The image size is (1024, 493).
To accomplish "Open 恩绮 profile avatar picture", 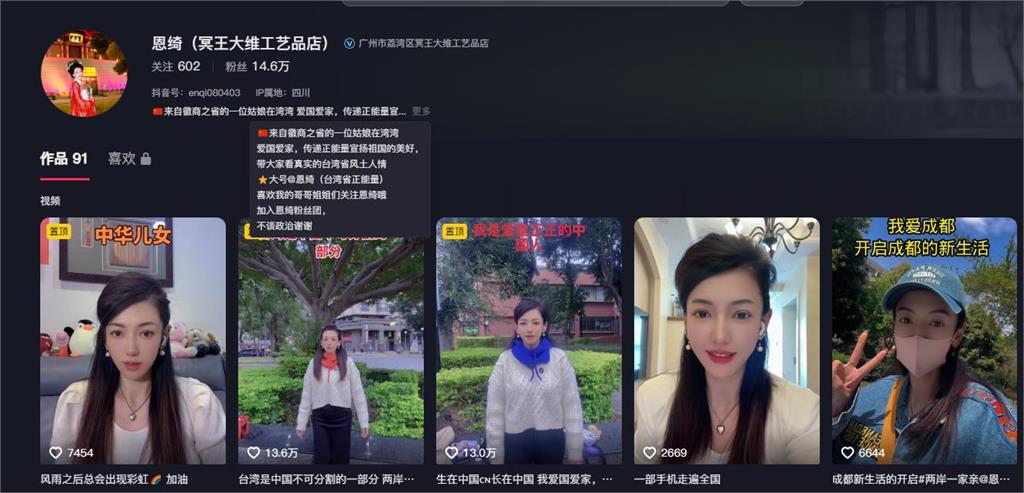I will click(x=84, y=74).
